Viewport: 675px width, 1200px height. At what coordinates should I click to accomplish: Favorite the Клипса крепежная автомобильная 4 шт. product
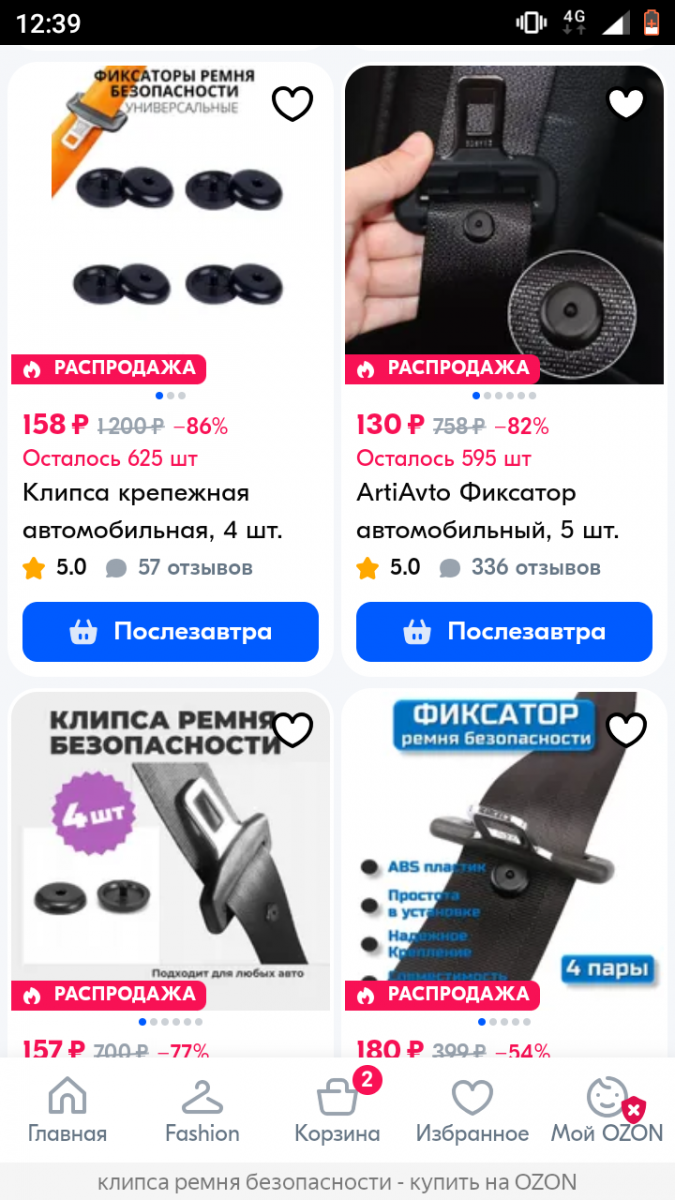[292, 104]
